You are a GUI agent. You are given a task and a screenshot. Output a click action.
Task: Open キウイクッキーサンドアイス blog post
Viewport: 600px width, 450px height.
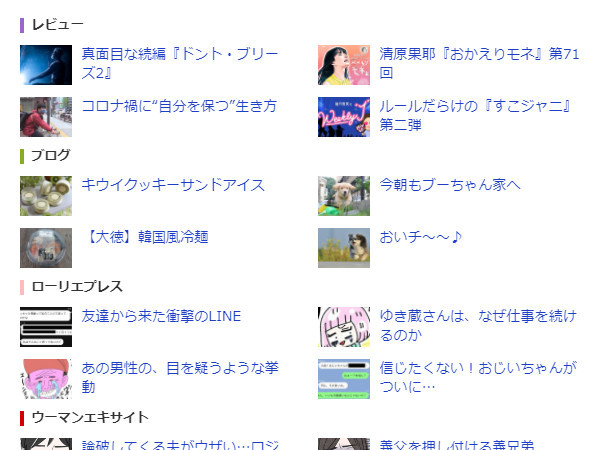[173, 185]
